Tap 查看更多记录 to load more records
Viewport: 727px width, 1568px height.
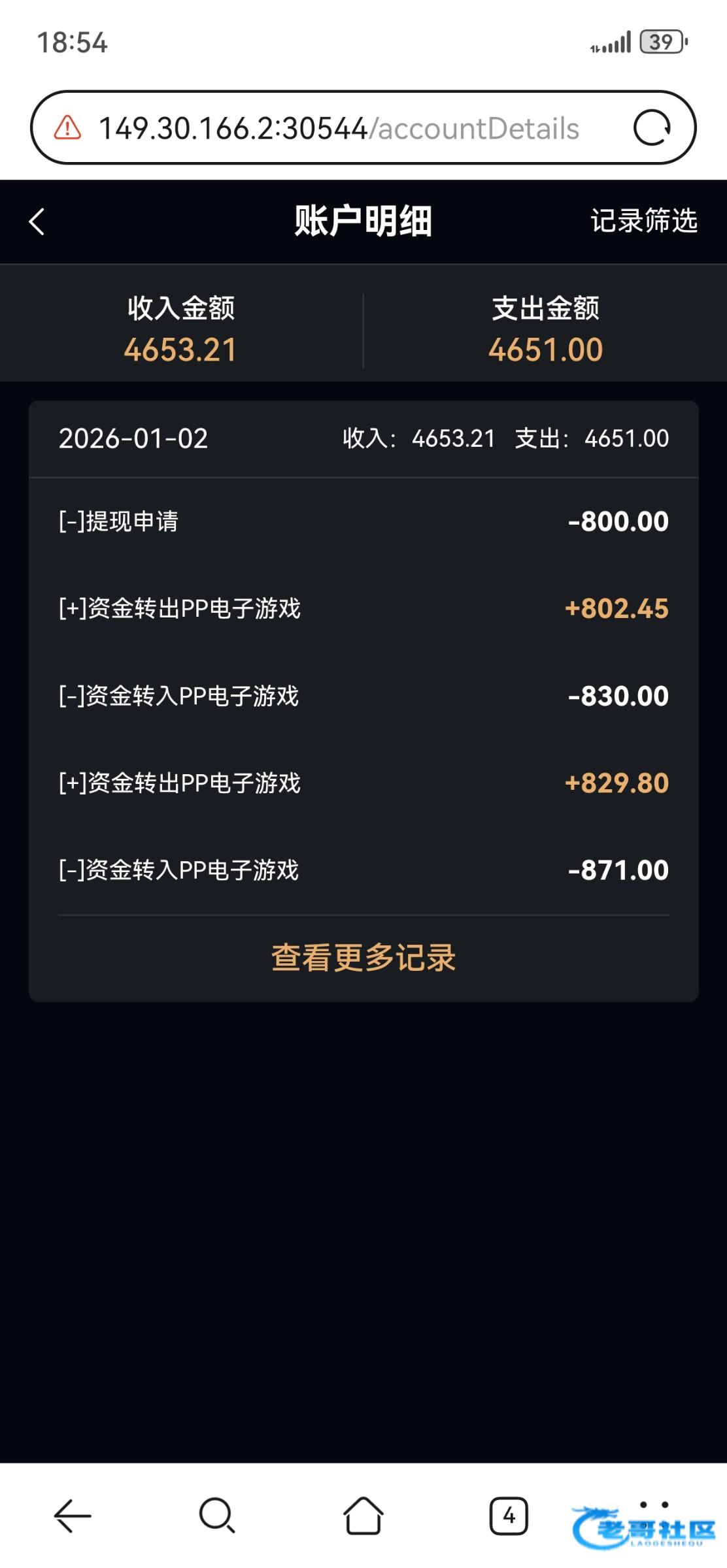pyautogui.click(x=363, y=958)
